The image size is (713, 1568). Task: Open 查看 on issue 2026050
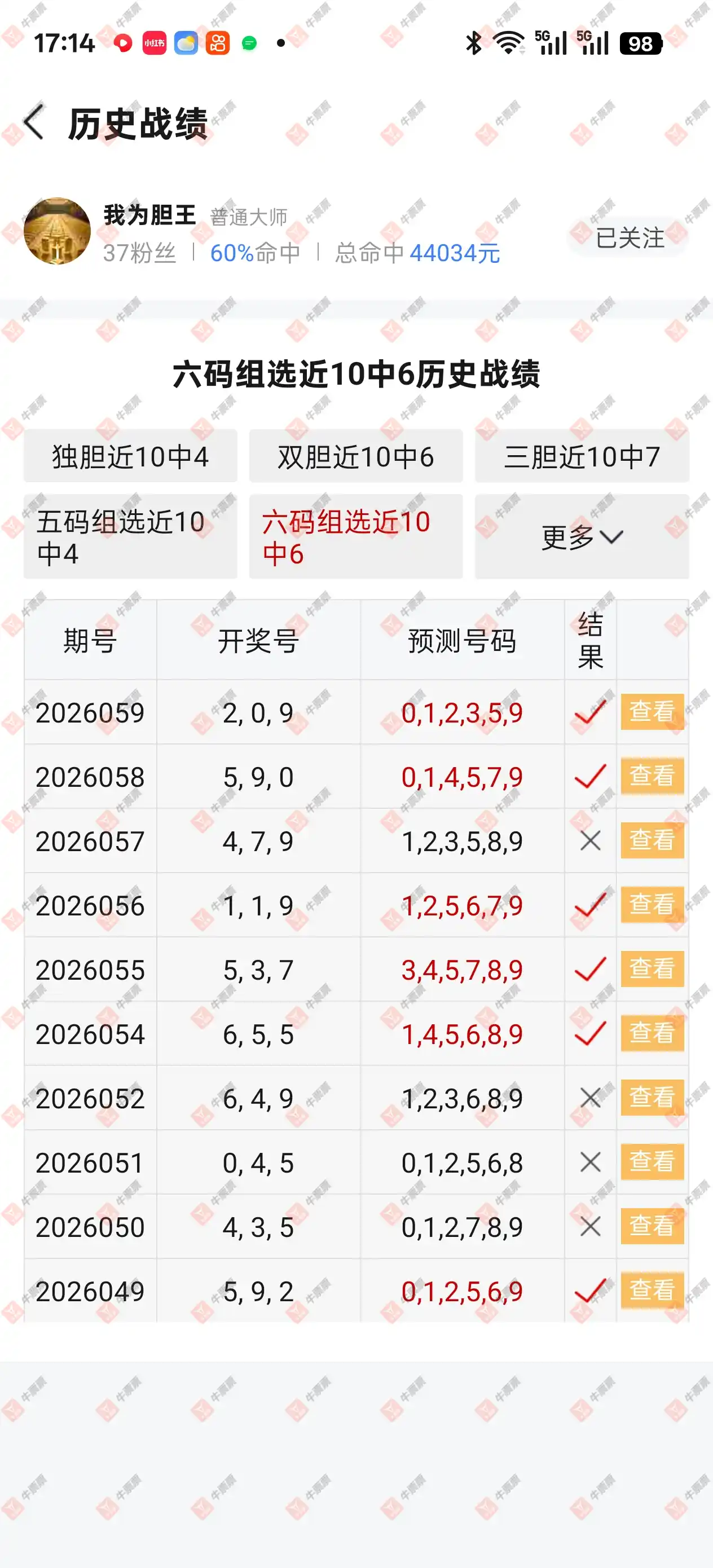(652, 1227)
